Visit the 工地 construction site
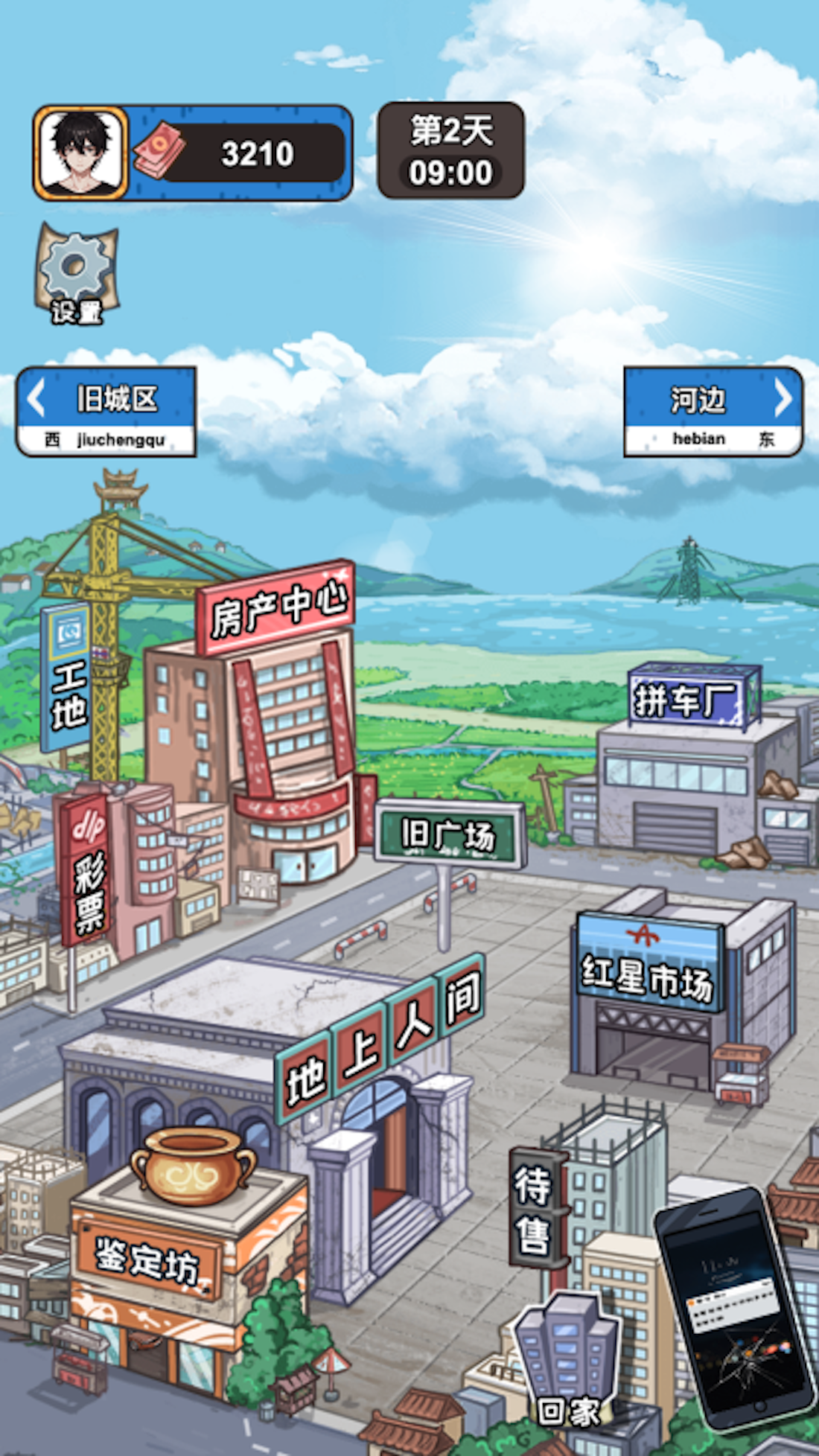 [68, 677]
